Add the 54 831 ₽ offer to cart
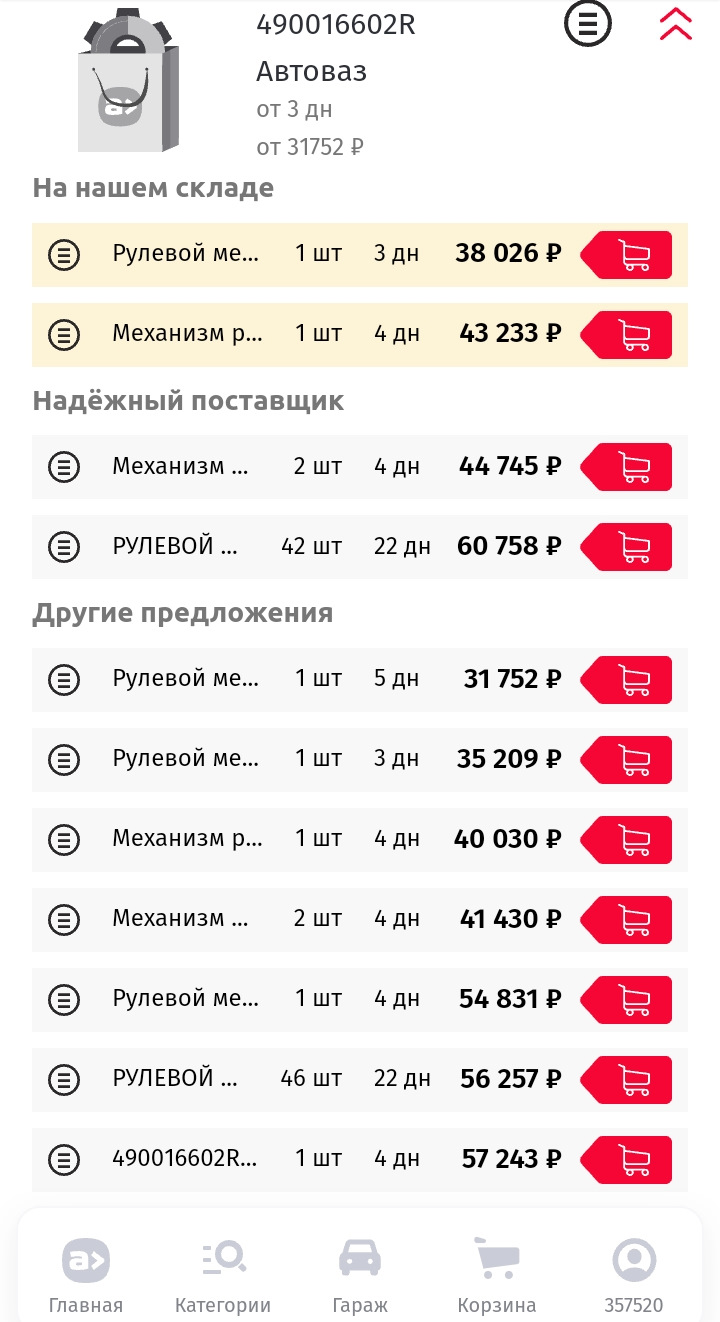This screenshot has width=720, height=1322. [627, 1000]
